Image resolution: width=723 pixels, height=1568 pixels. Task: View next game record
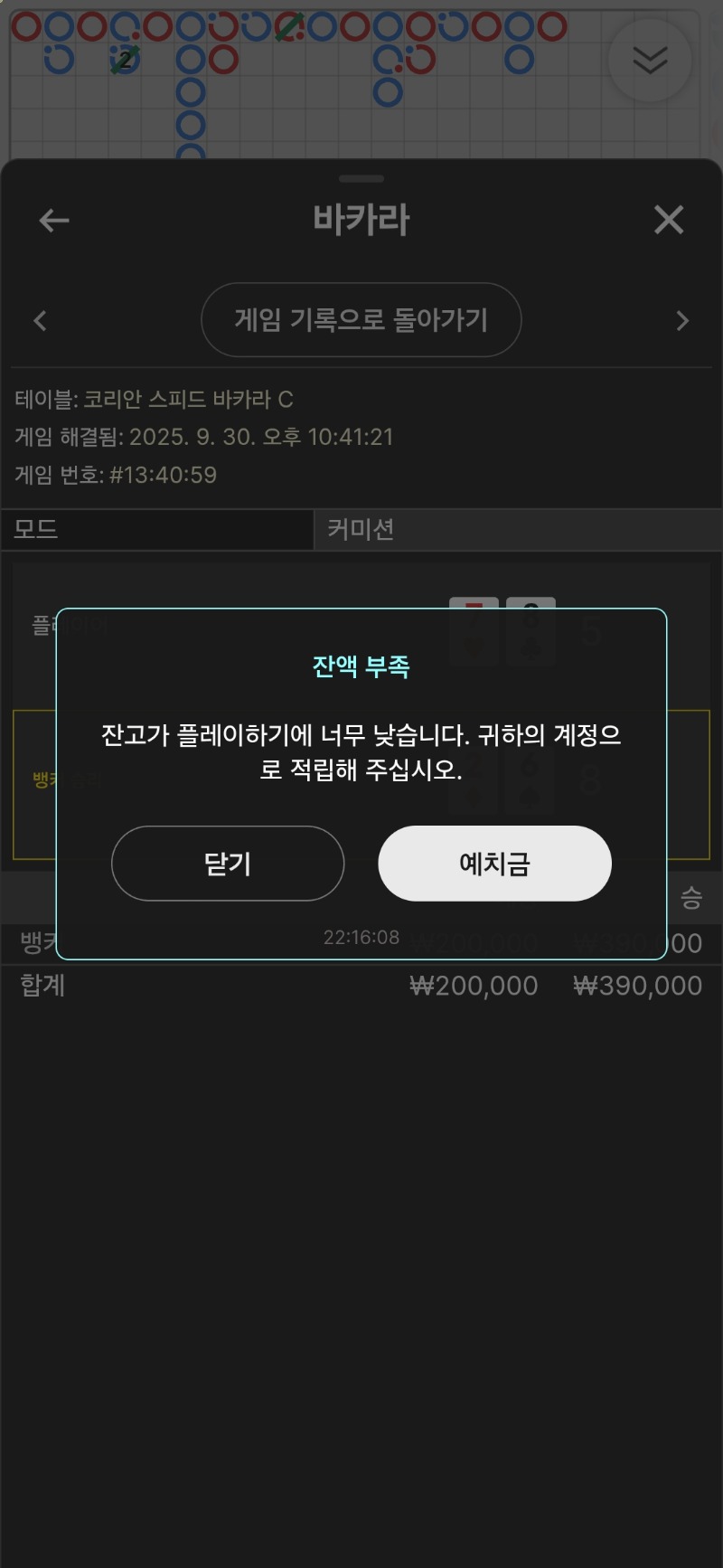pos(682,321)
